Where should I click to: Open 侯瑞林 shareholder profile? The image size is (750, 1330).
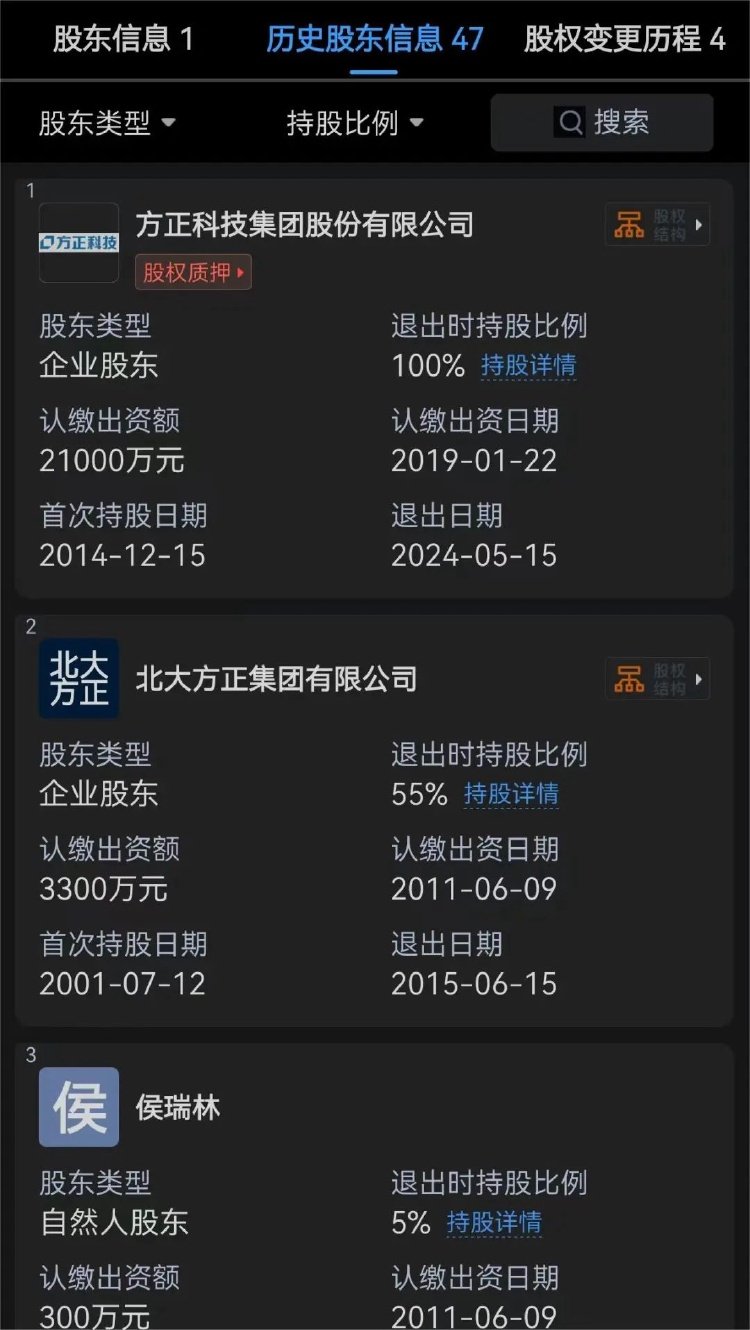[x=178, y=1108]
